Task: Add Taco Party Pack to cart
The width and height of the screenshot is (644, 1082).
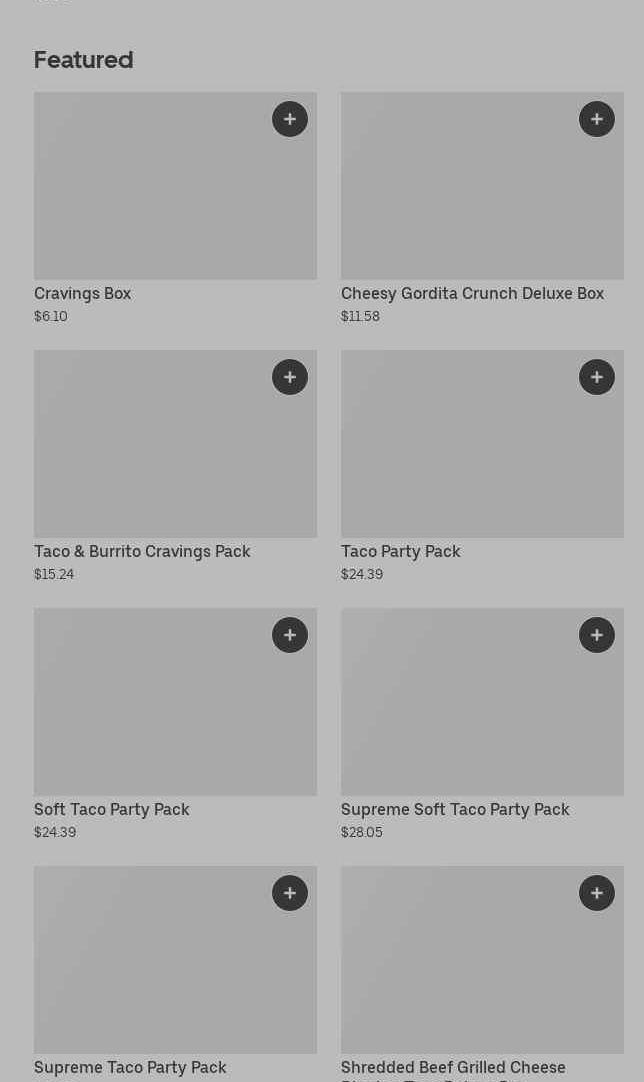Action: point(597,377)
